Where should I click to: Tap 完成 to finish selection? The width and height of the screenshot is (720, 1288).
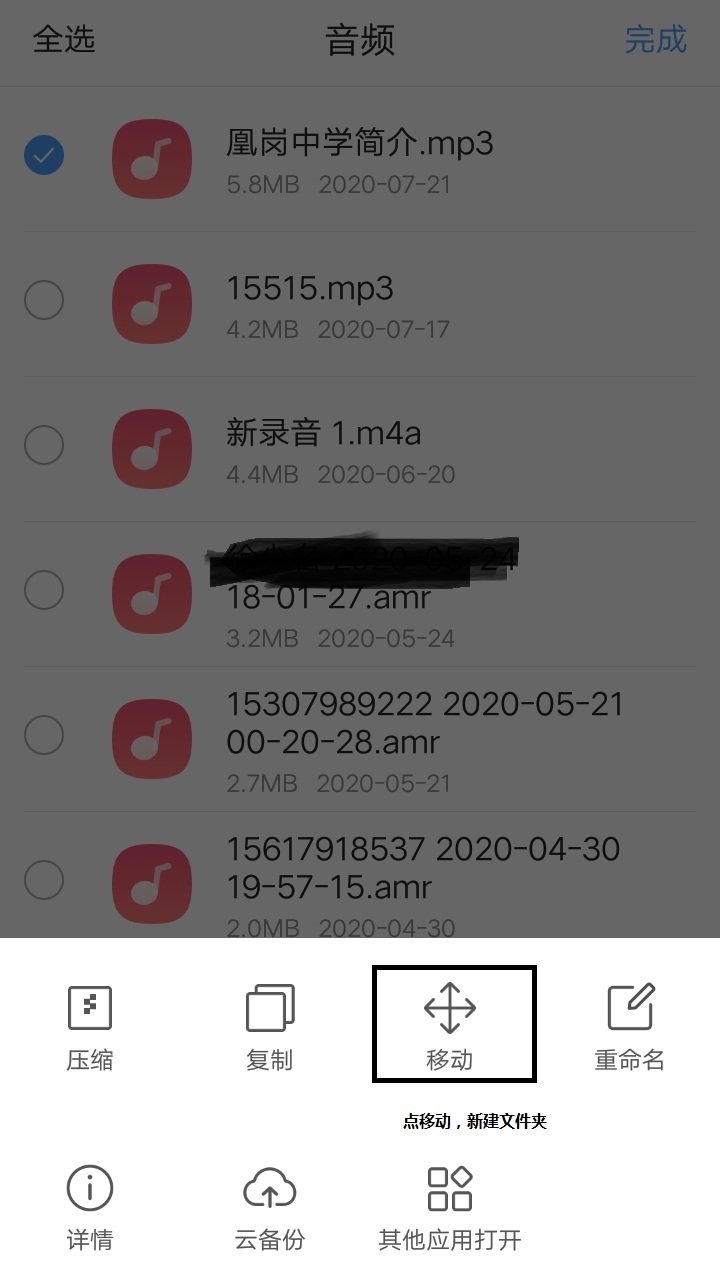(x=655, y=40)
